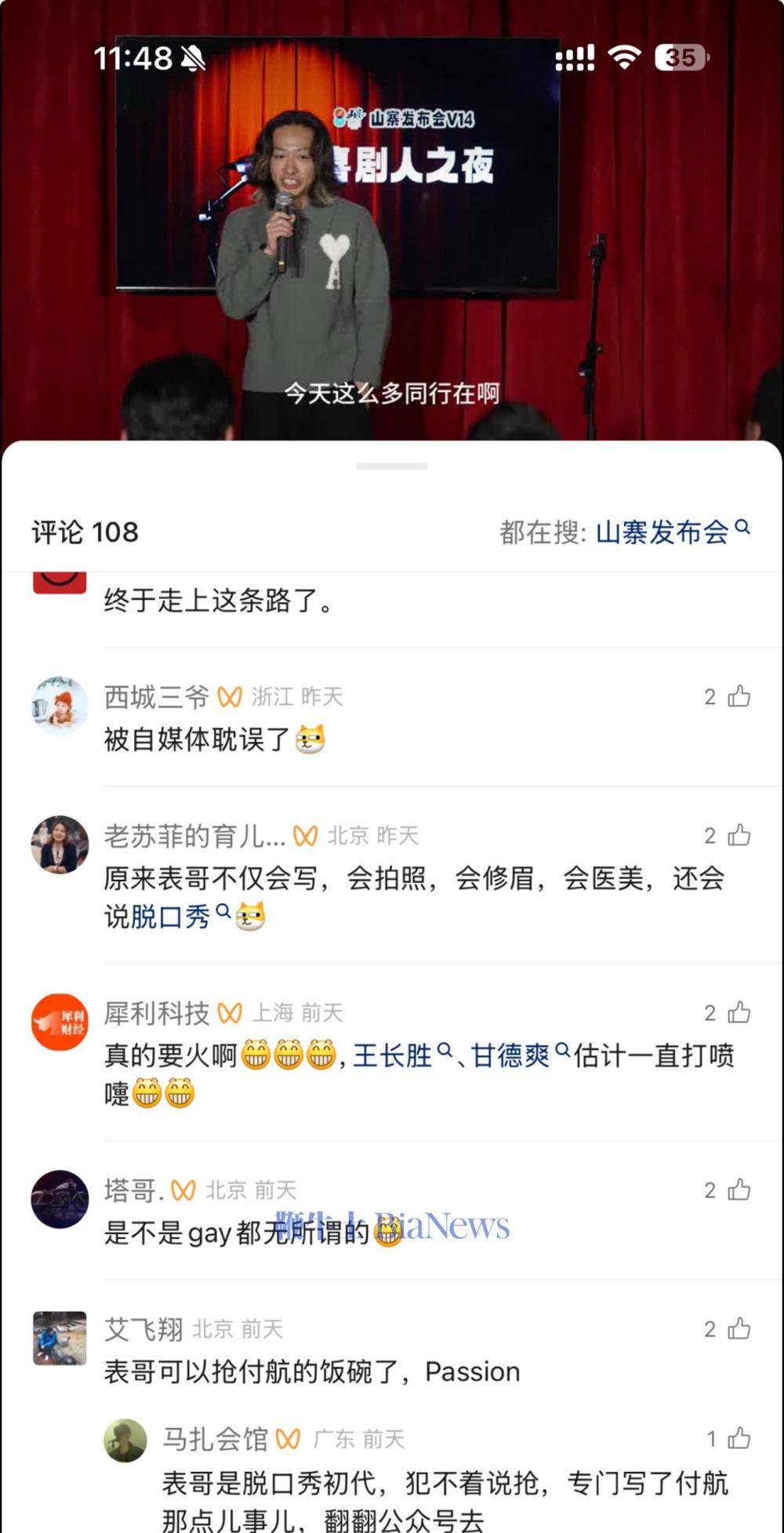
Task: Open 老苏菲的育儿's profile avatar
Action: [x=60, y=844]
